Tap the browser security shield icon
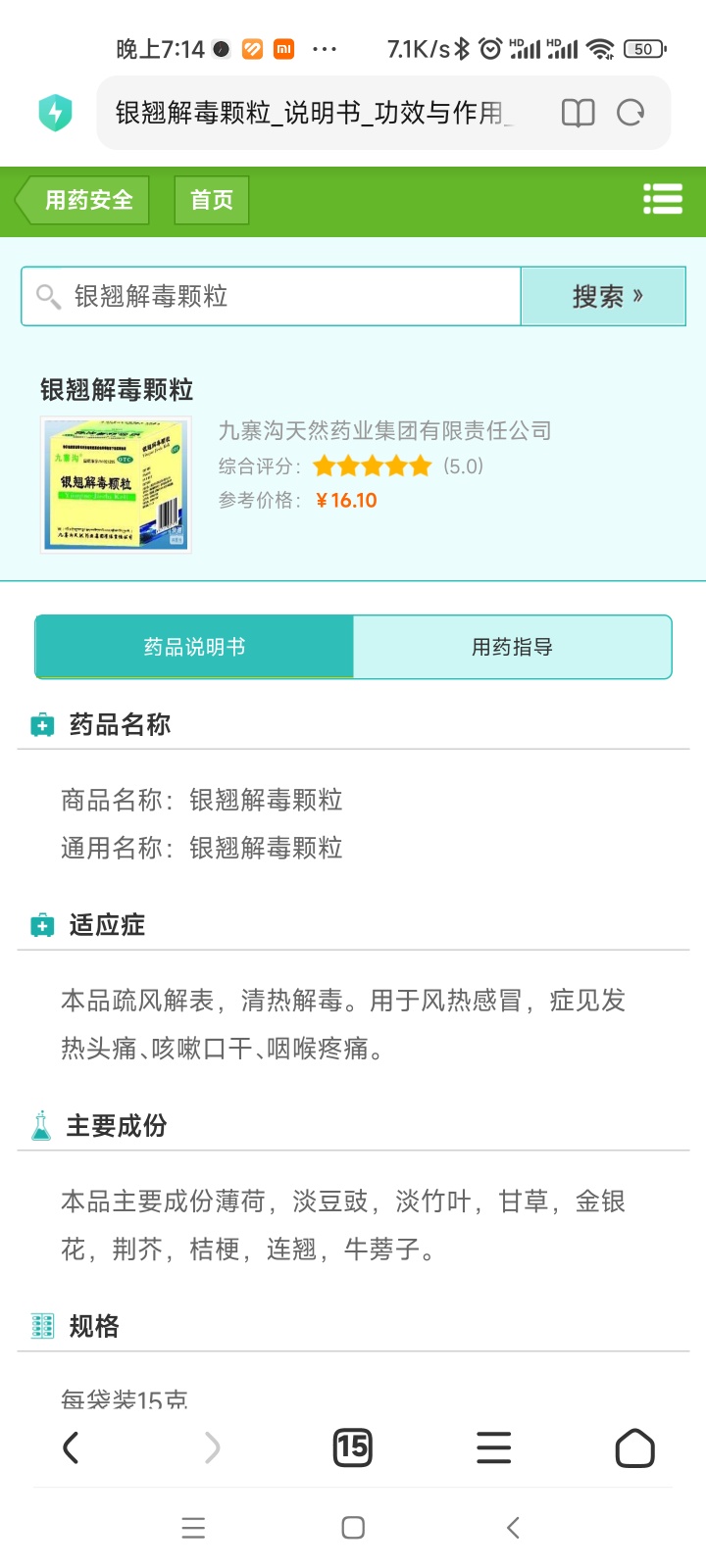This screenshot has width=706, height=1568. coord(56,113)
